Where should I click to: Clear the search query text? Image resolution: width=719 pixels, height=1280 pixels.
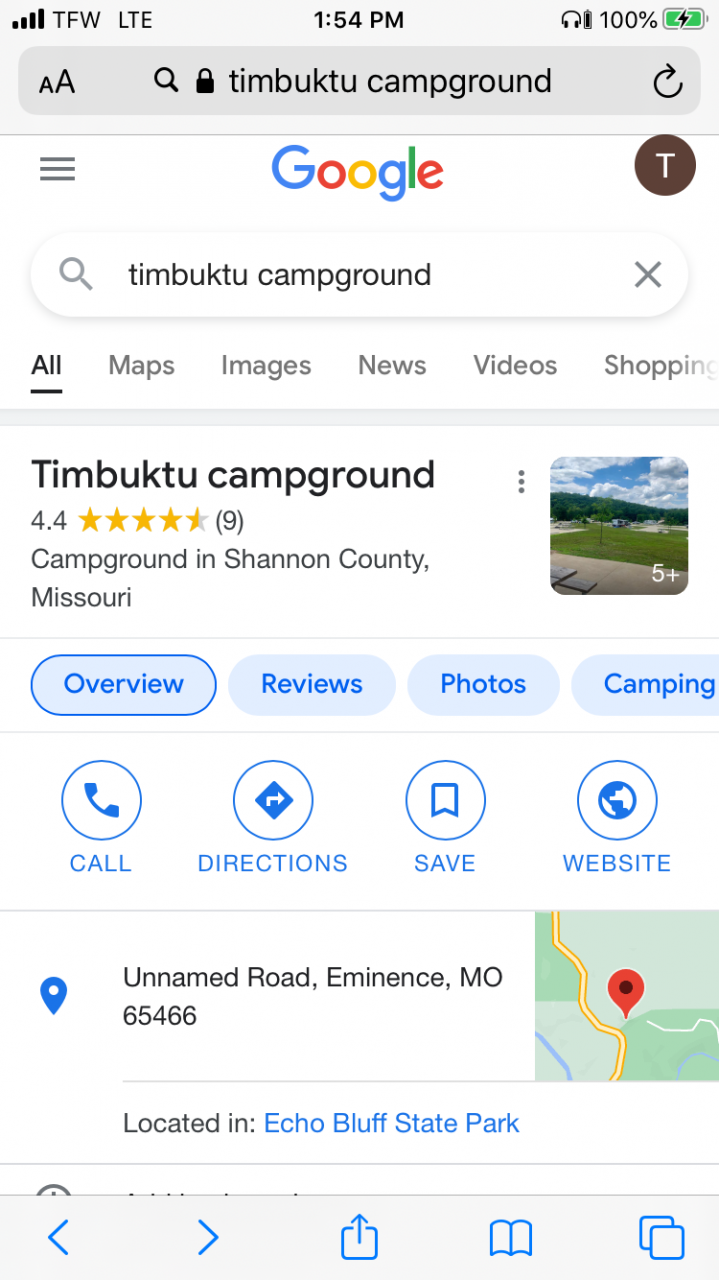click(648, 275)
